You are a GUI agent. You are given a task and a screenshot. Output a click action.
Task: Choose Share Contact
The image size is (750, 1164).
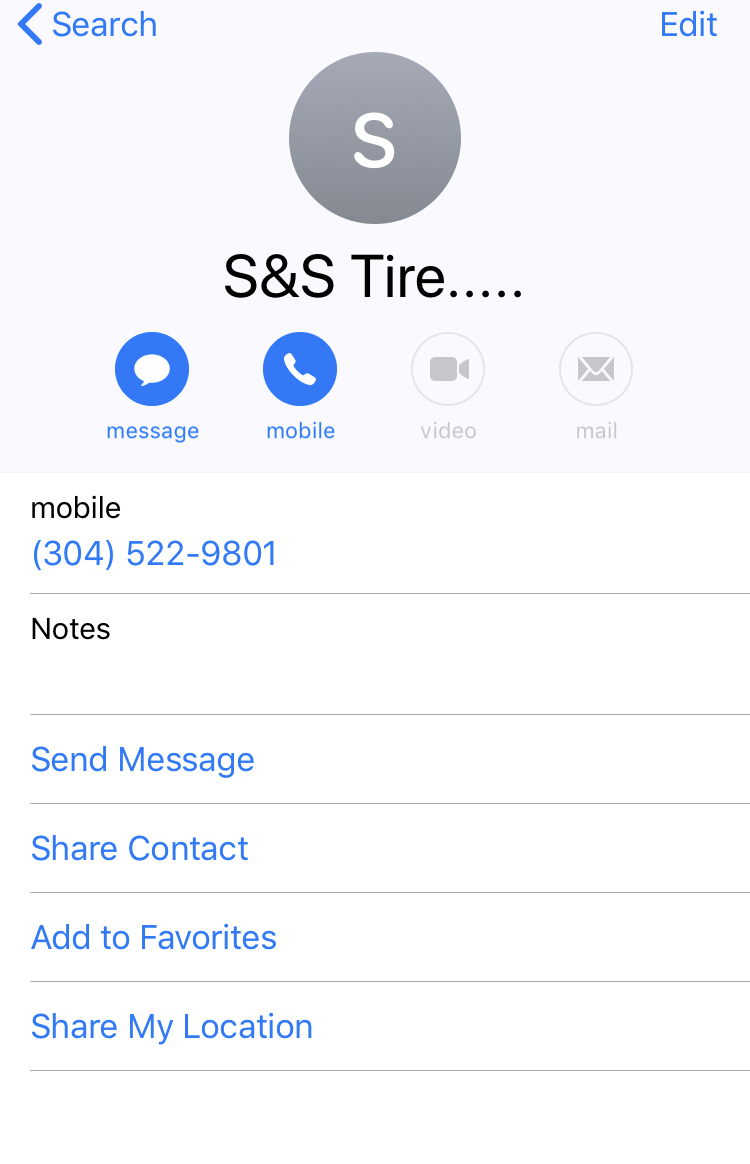pos(140,848)
